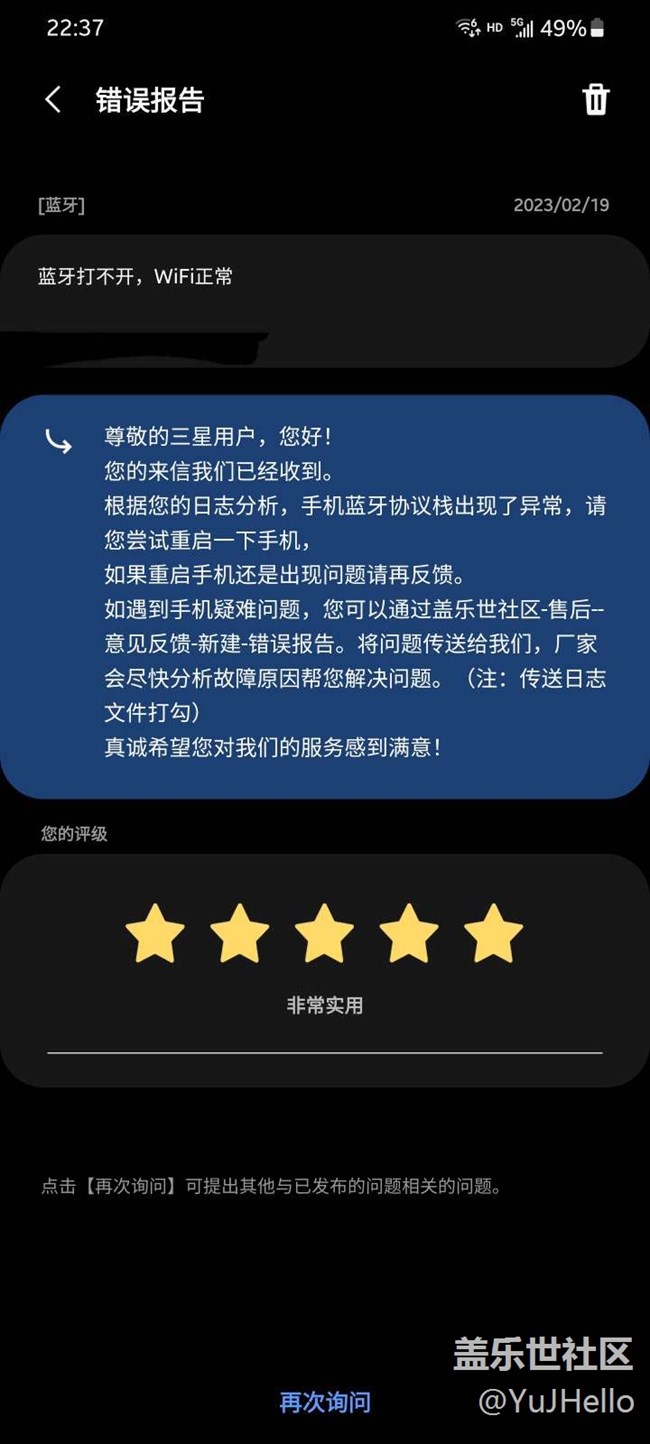Delete this error report with trash icon

595,99
